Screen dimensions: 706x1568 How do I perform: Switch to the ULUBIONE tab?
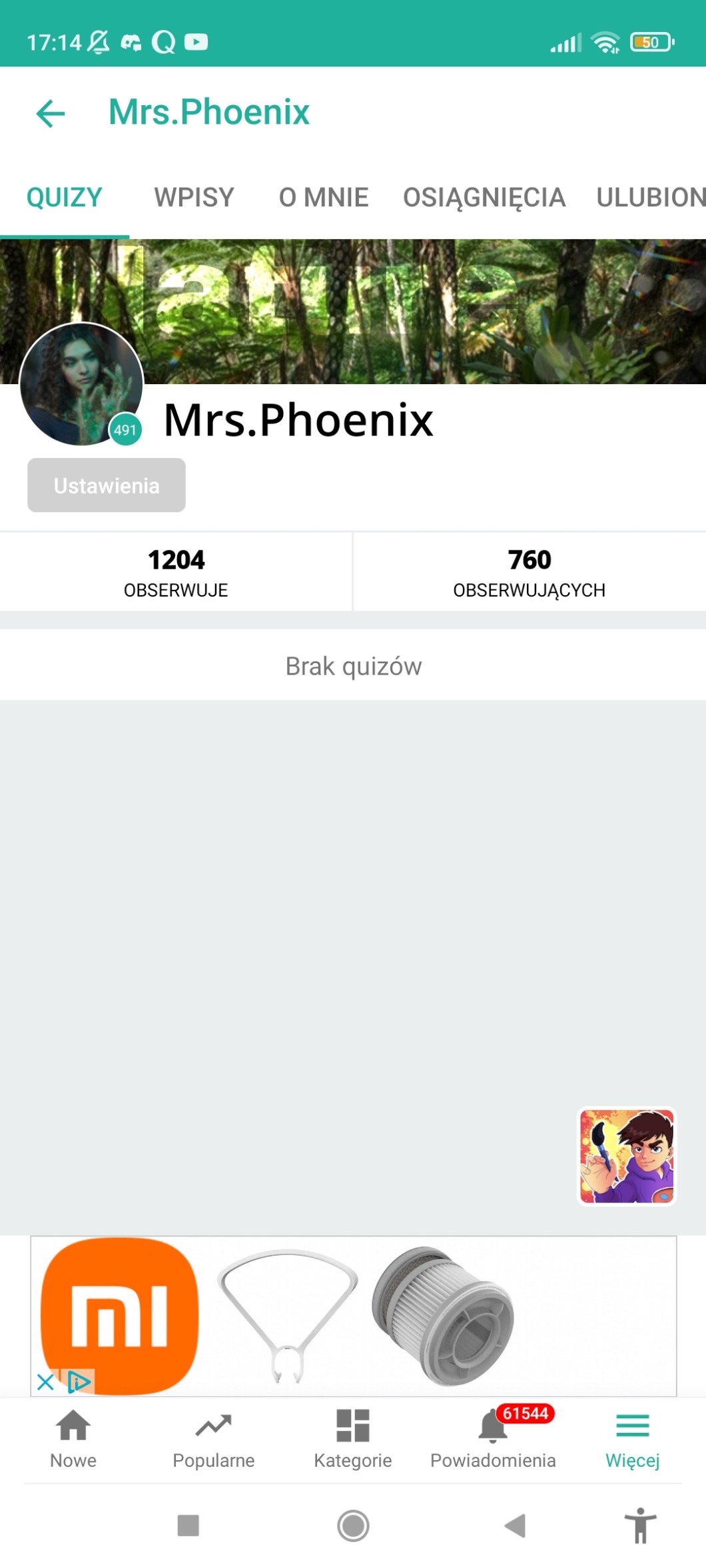(x=649, y=198)
